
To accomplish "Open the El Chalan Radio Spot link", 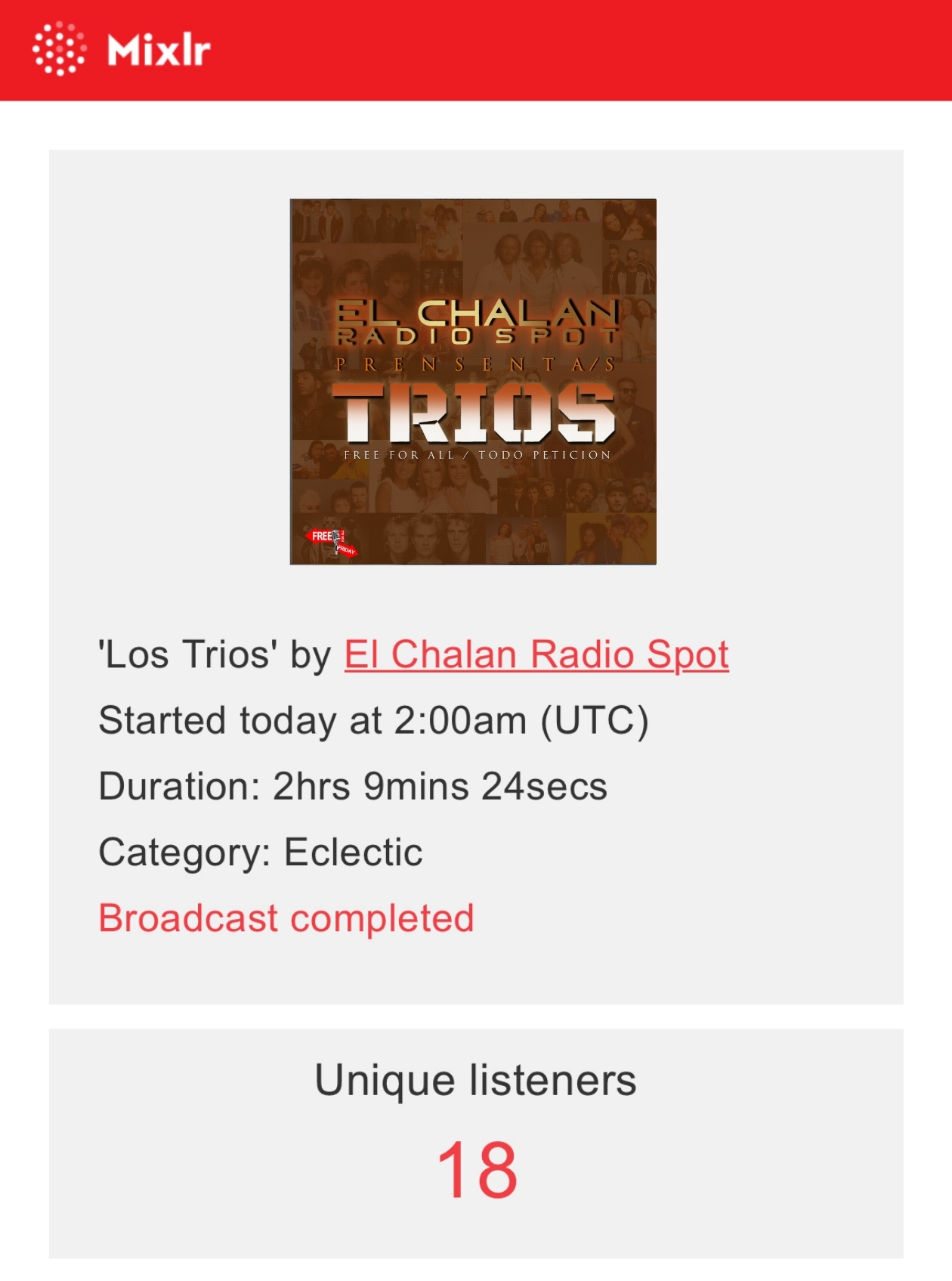I will click(536, 654).
